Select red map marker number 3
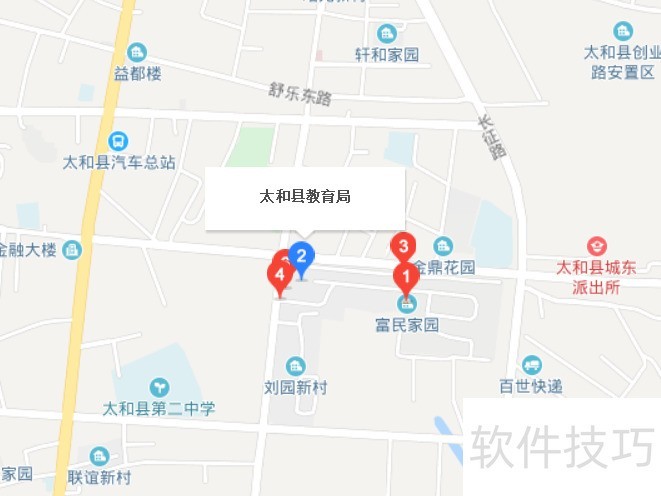 (x=402, y=245)
